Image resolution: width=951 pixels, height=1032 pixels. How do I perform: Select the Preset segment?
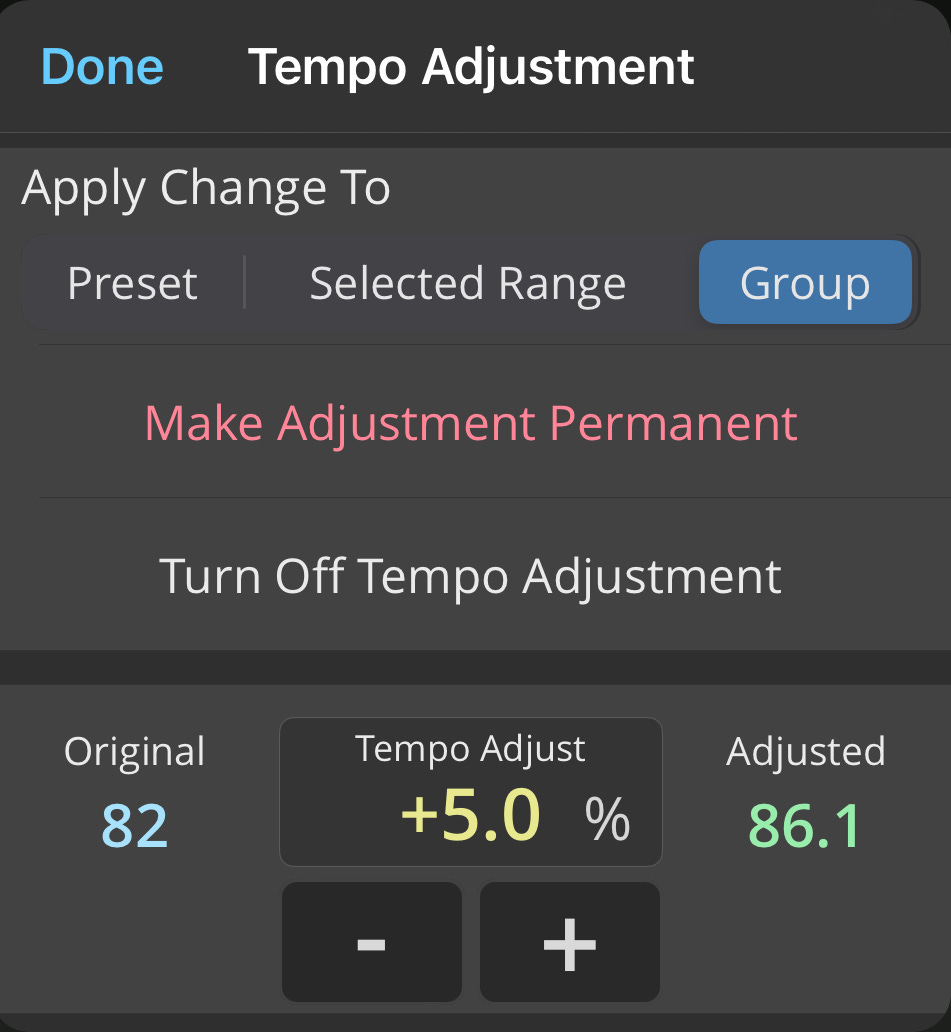point(132,283)
